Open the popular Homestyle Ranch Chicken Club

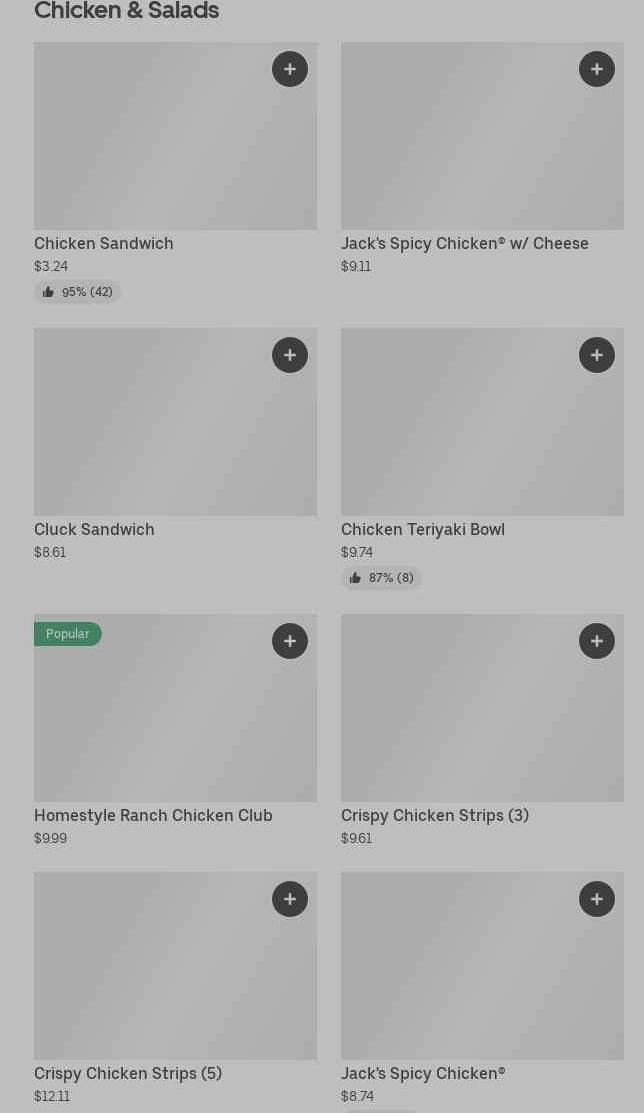[175, 730]
